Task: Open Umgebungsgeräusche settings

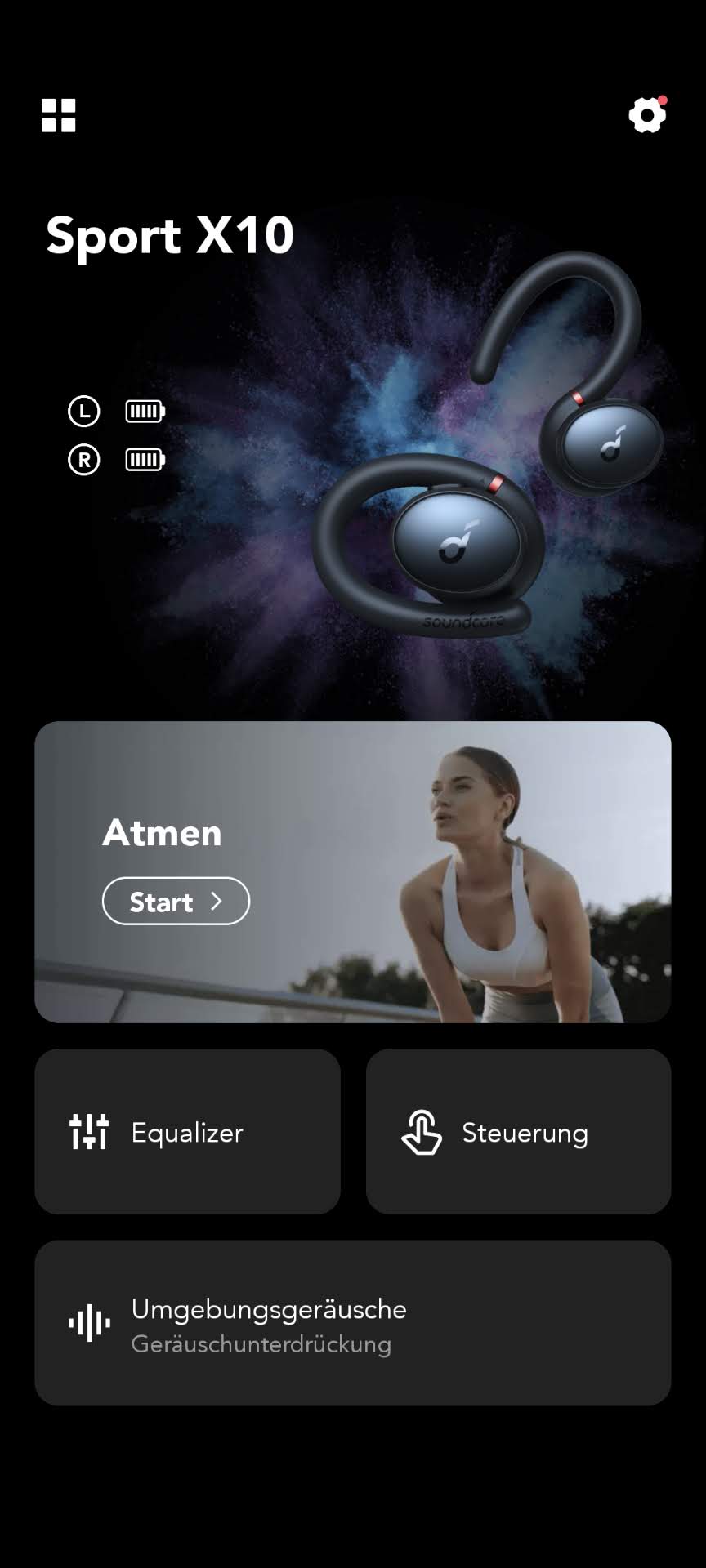Action: 353,1323
